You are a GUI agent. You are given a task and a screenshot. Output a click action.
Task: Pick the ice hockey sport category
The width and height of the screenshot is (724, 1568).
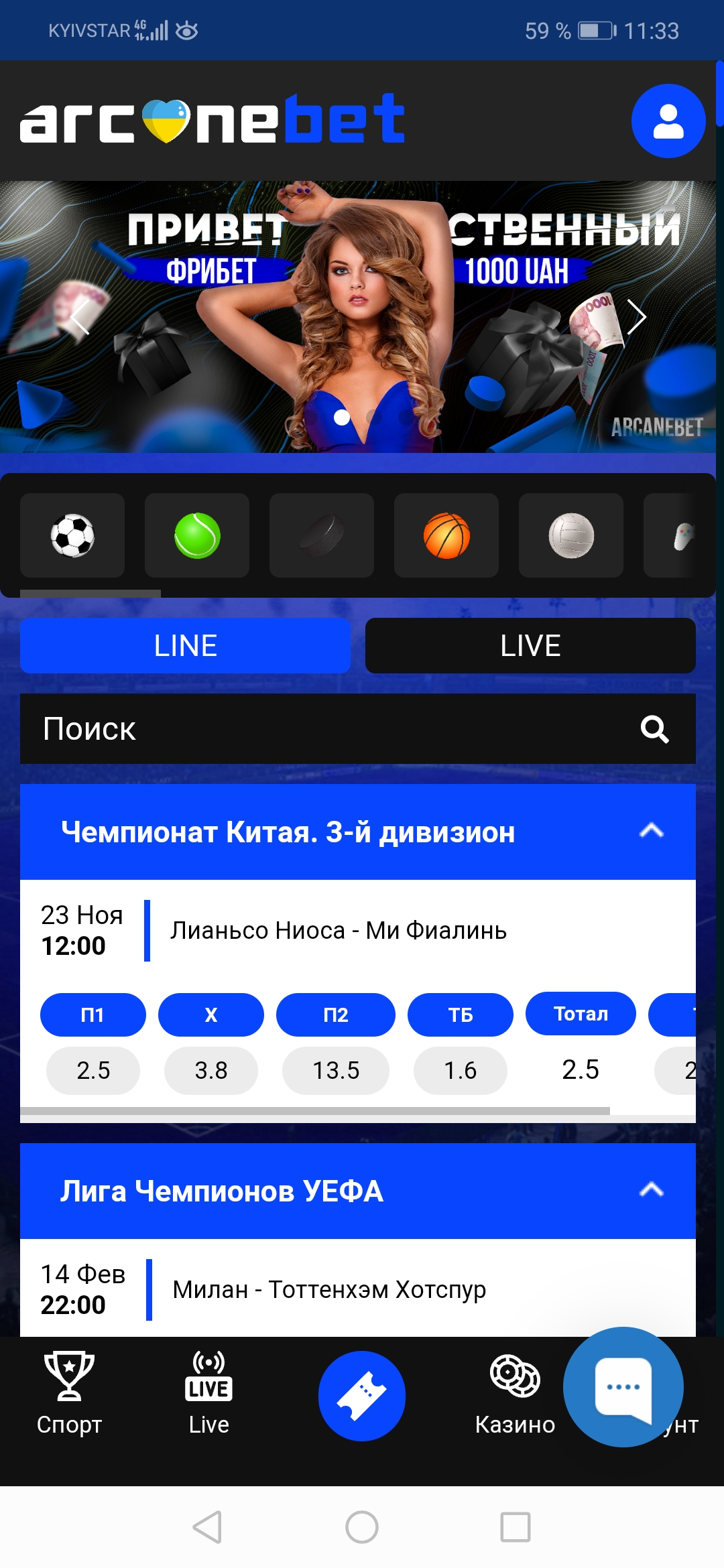322,535
